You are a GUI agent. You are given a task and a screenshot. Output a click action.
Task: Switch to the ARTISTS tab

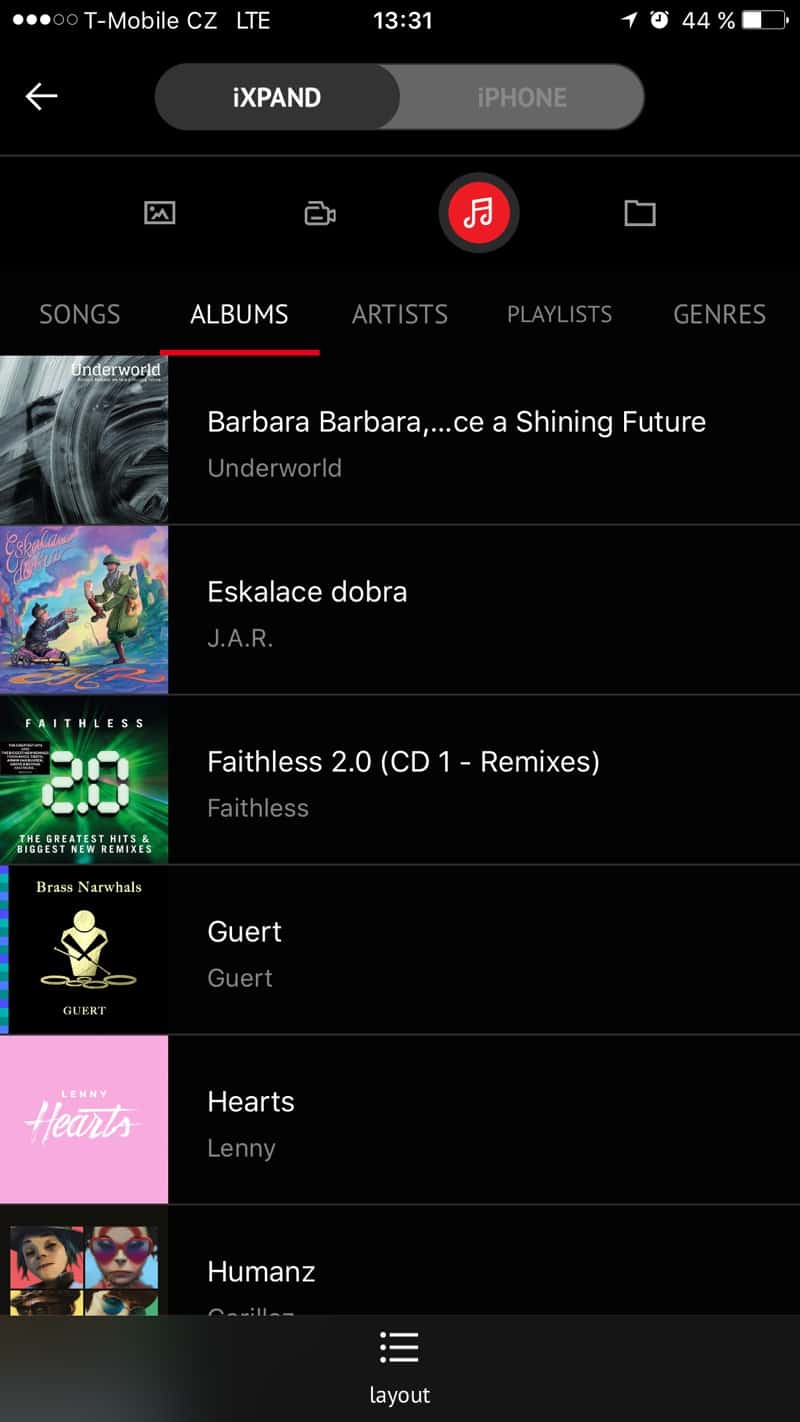400,314
